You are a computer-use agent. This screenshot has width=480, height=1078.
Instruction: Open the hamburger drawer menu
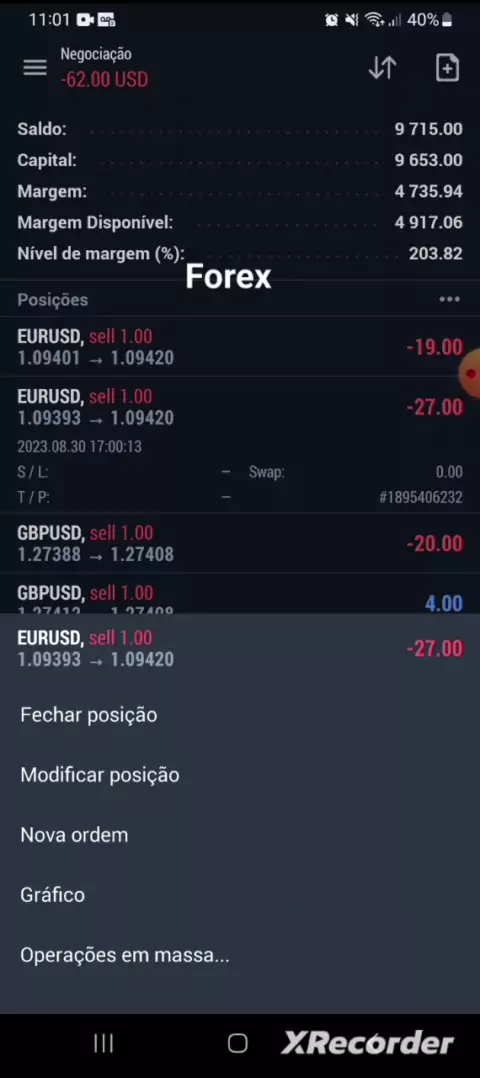click(x=35, y=67)
